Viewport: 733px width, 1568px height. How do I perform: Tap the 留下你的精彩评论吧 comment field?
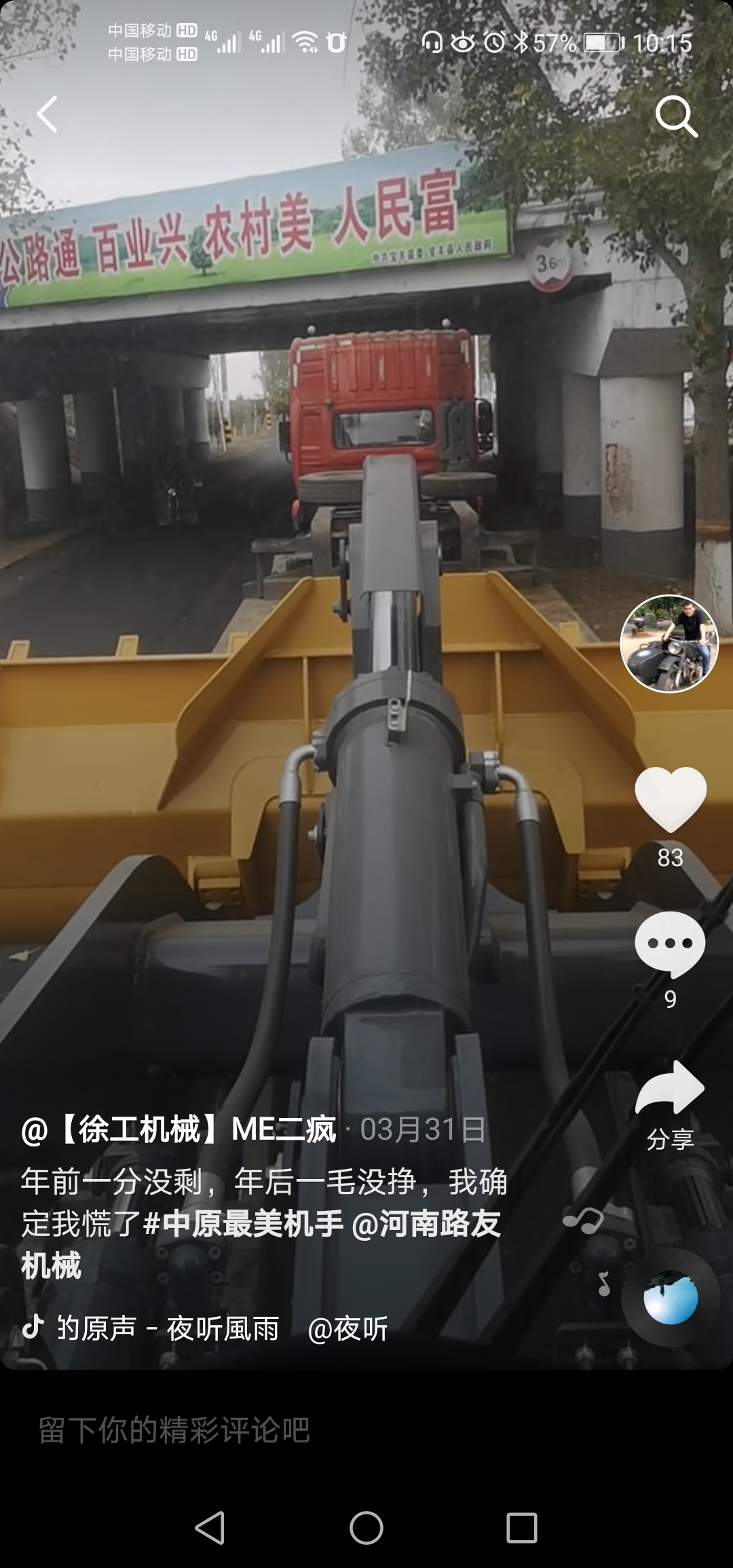[x=175, y=1430]
